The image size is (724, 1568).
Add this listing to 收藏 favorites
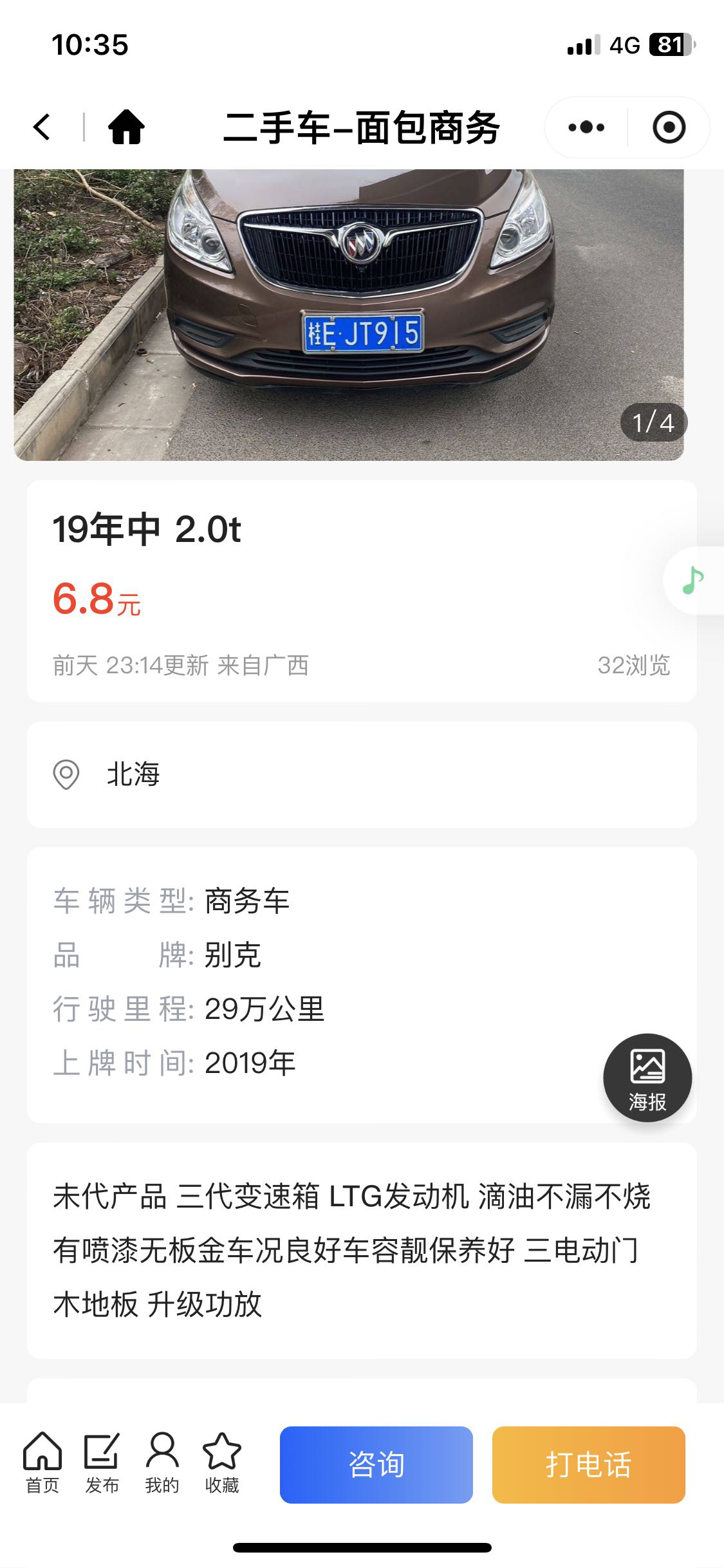pyautogui.click(x=221, y=1462)
